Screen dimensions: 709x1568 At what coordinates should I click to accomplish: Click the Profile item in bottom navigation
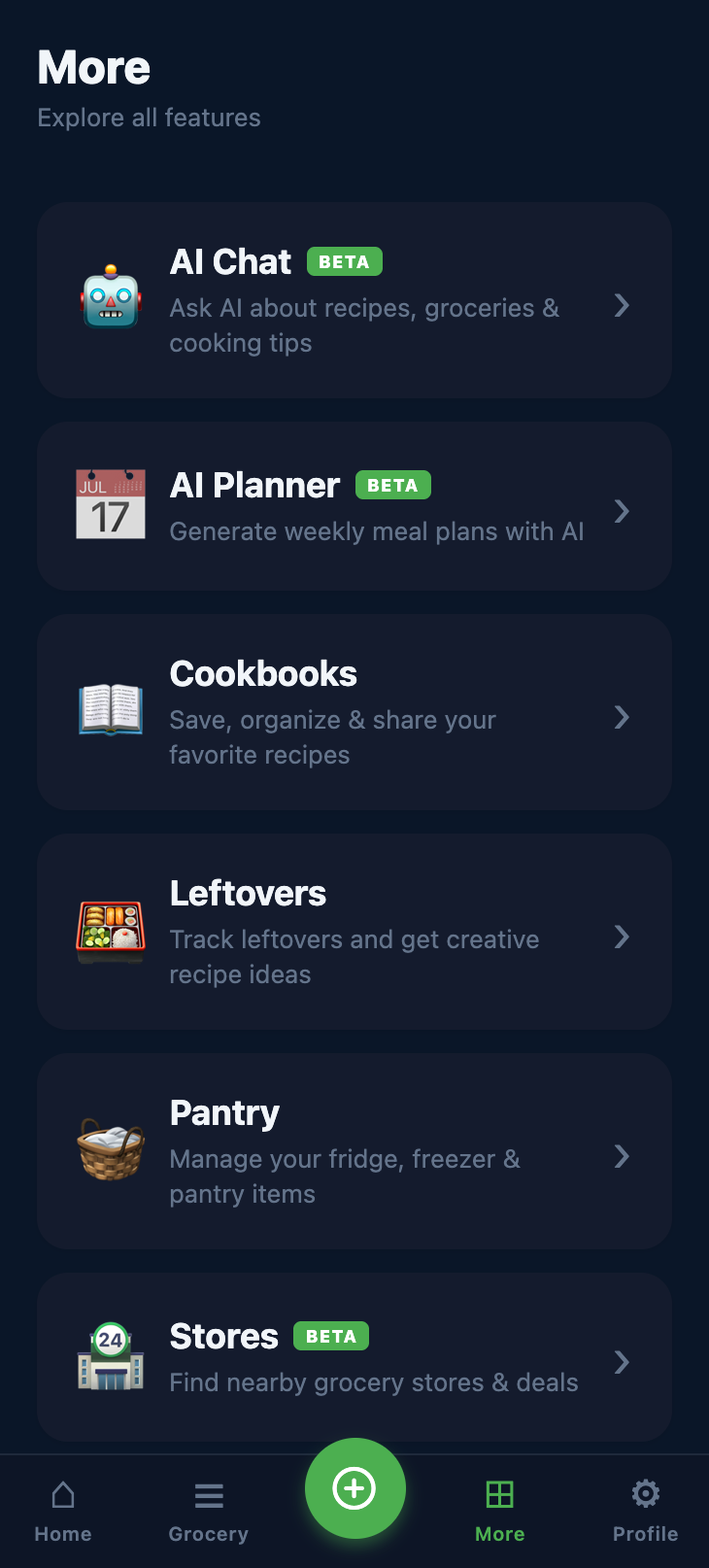click(x=645, y=1508)
